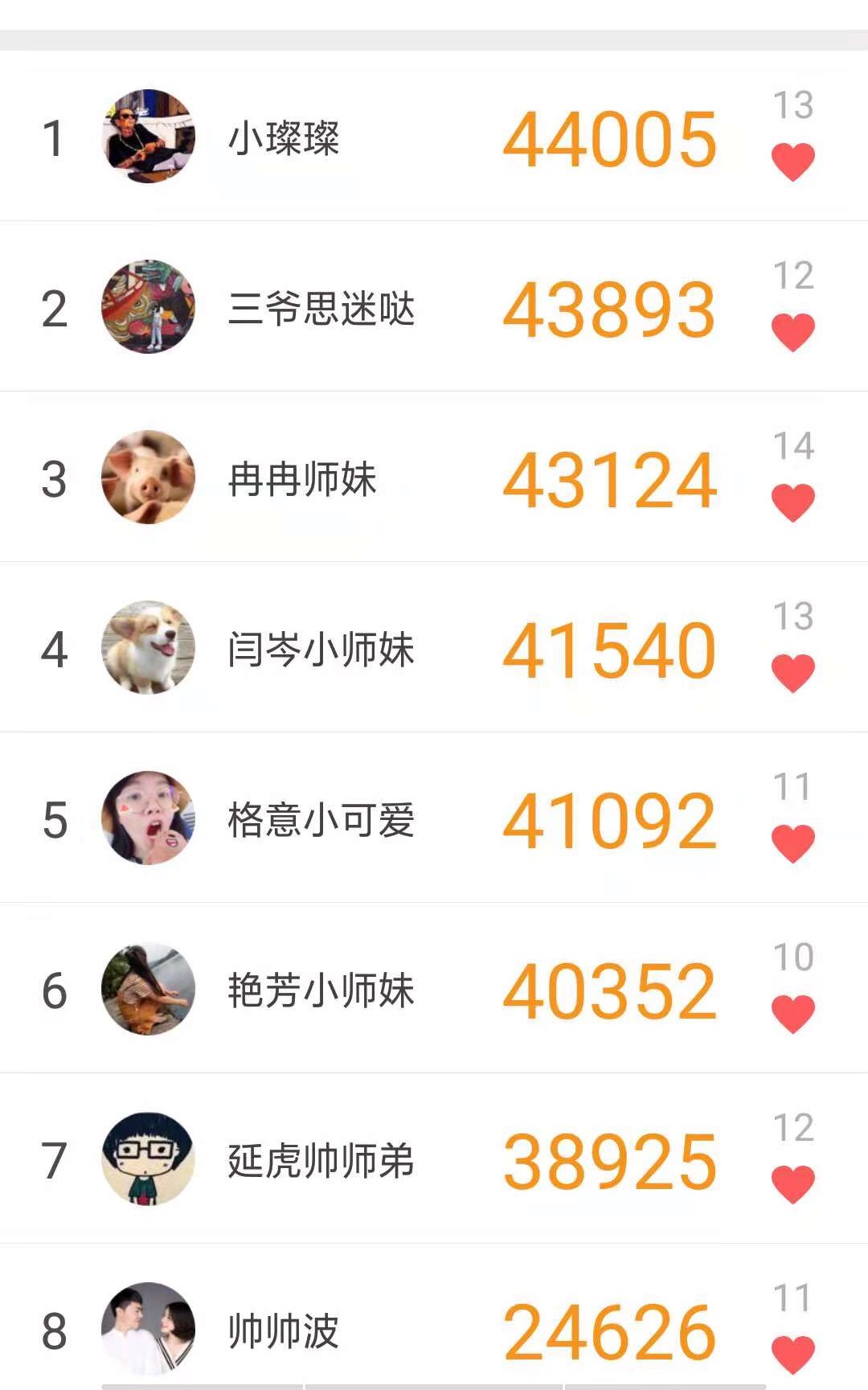Like 三爷思迷哒's step count
This screenshot has height=1390, width=868.
tap(792, 332)
